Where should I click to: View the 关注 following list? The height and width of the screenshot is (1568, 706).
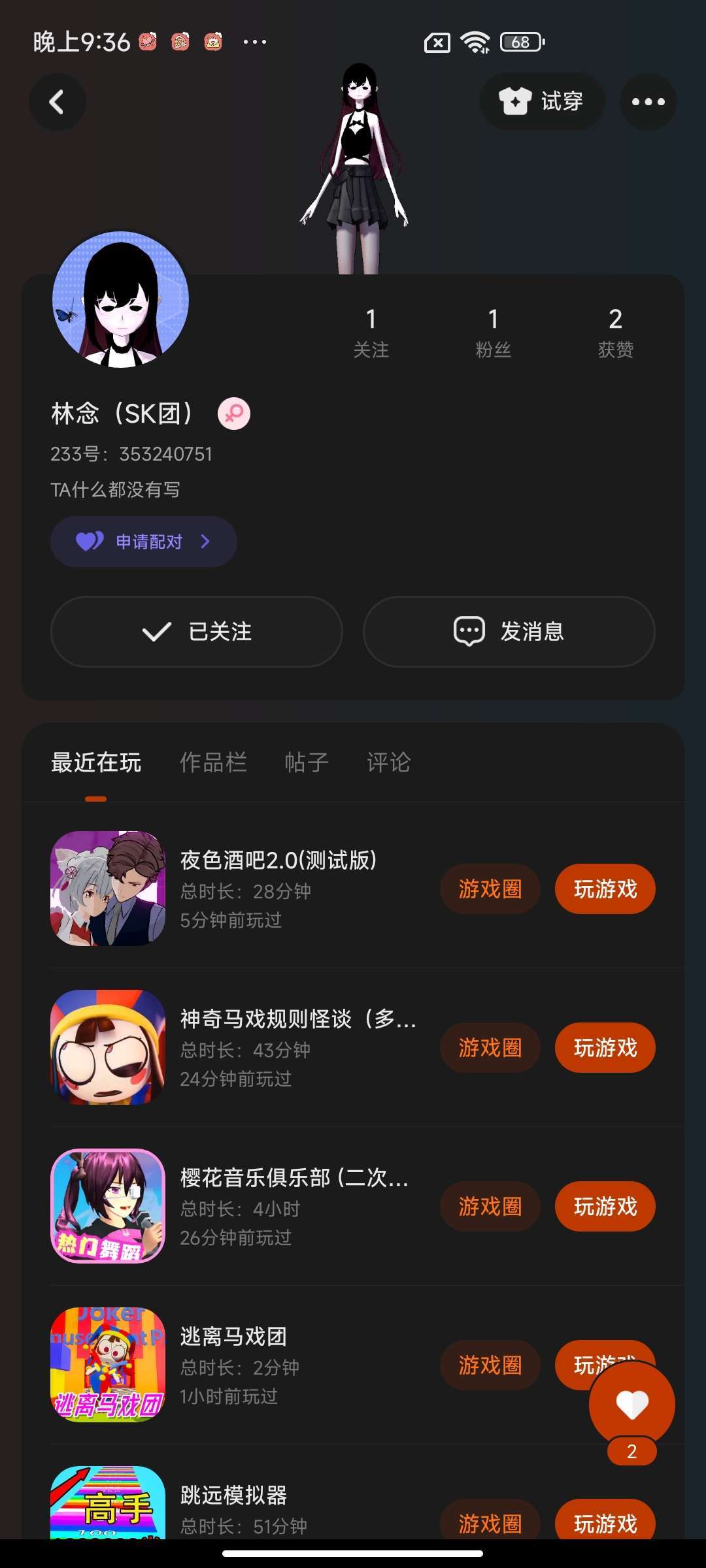(371, 333)
